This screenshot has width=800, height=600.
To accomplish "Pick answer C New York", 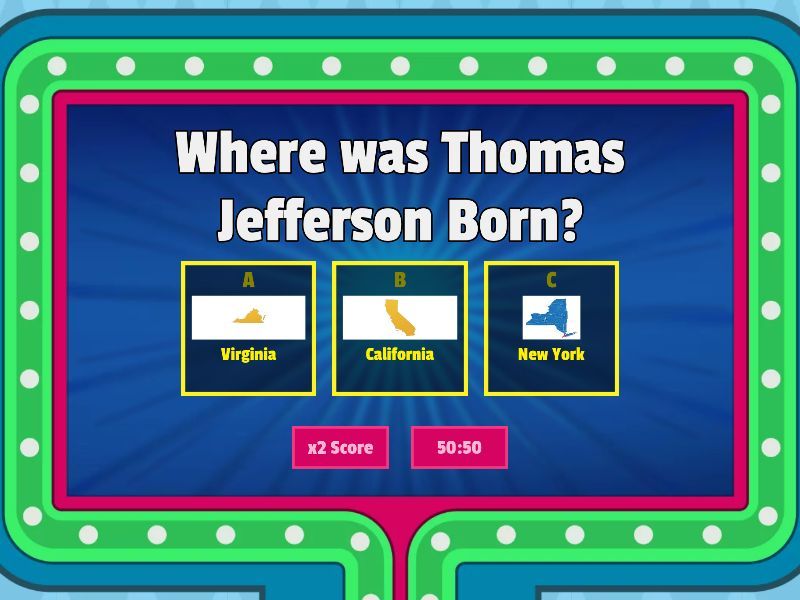I will coord(551,329).
